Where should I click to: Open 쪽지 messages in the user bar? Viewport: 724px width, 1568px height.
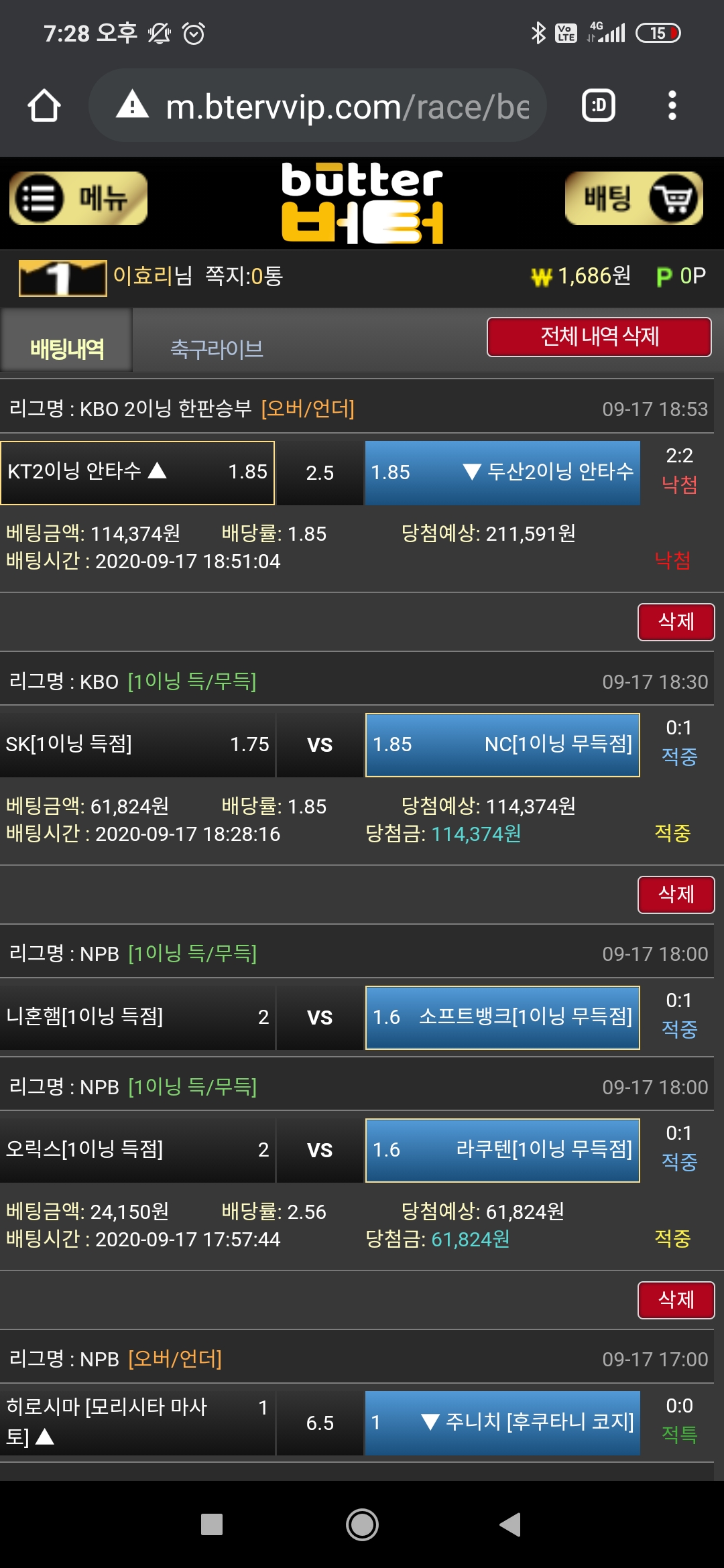[243, 276]
